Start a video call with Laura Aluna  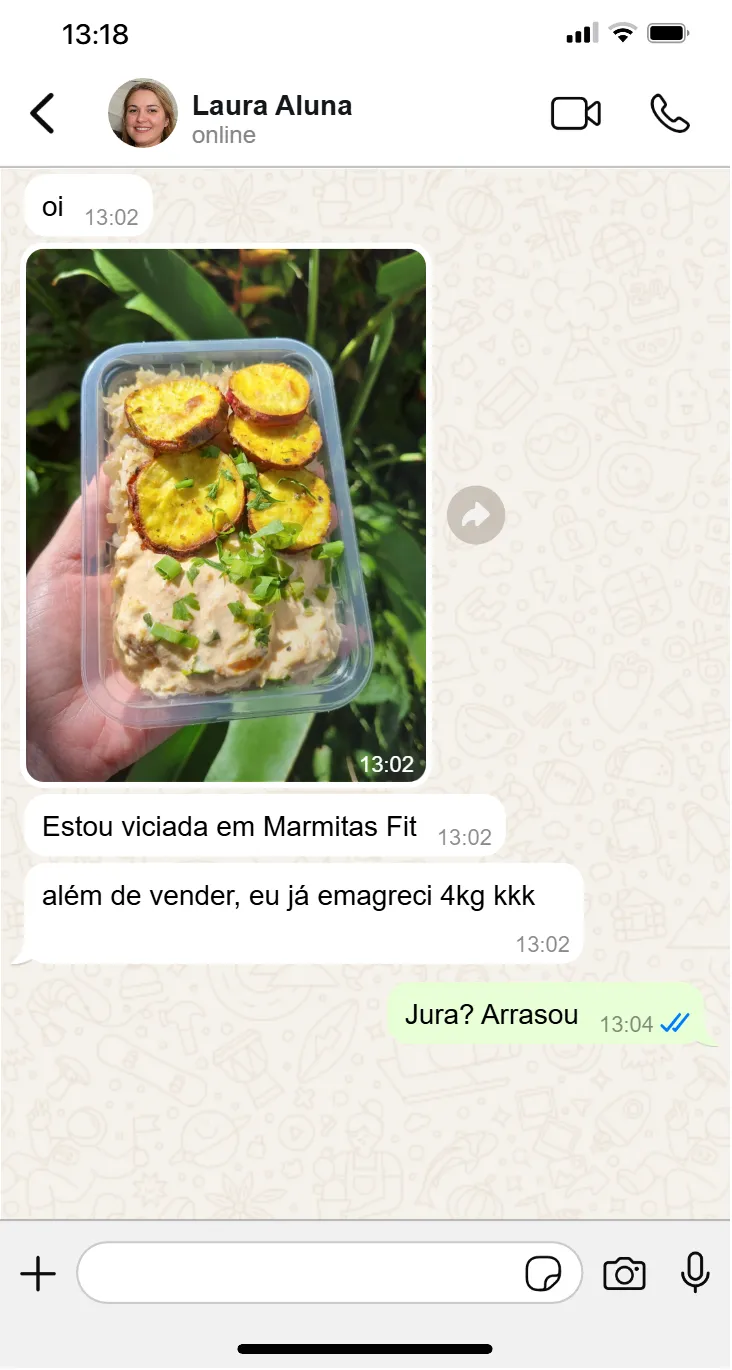pyautogui.click(x=576, y=114)
